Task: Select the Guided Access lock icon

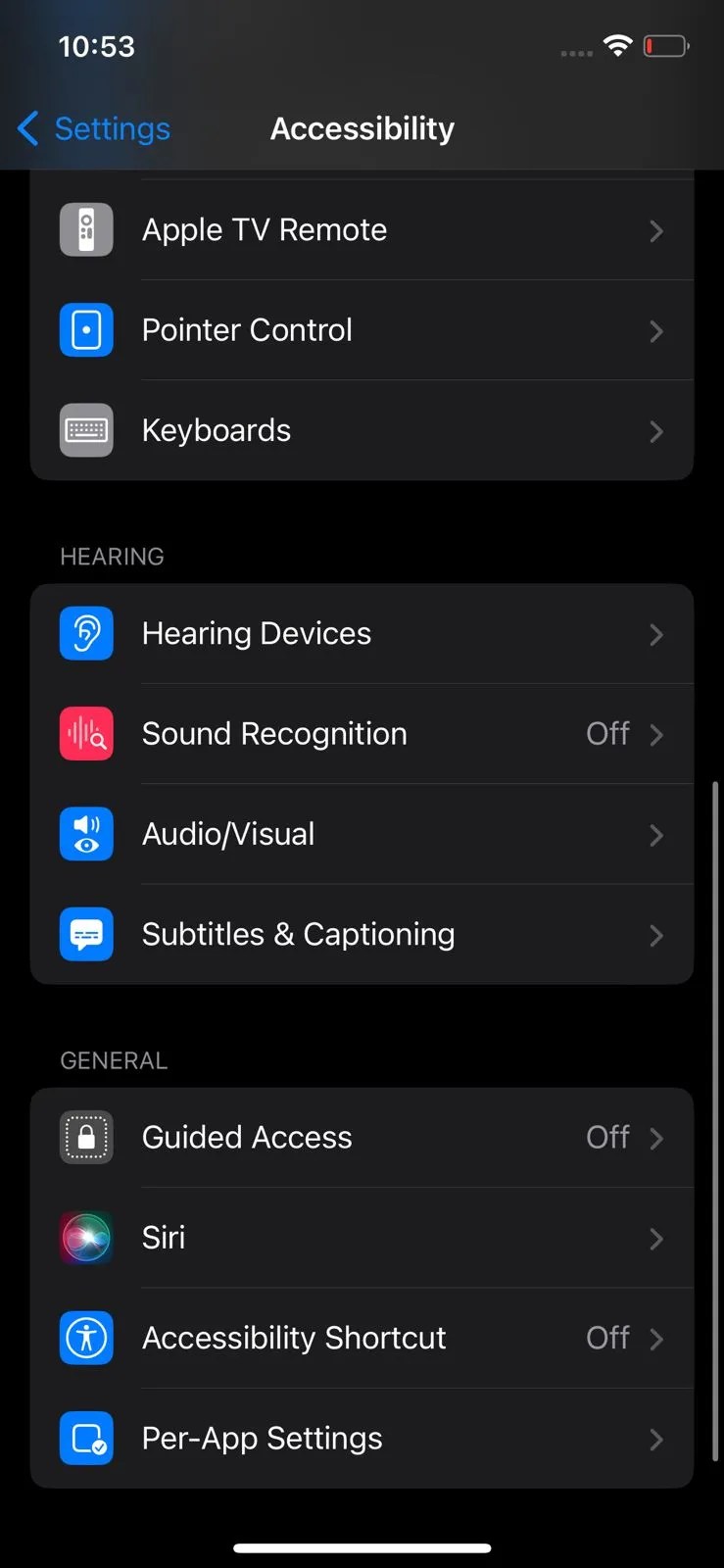Action: pyautogui.click(x=86, y=1137)
